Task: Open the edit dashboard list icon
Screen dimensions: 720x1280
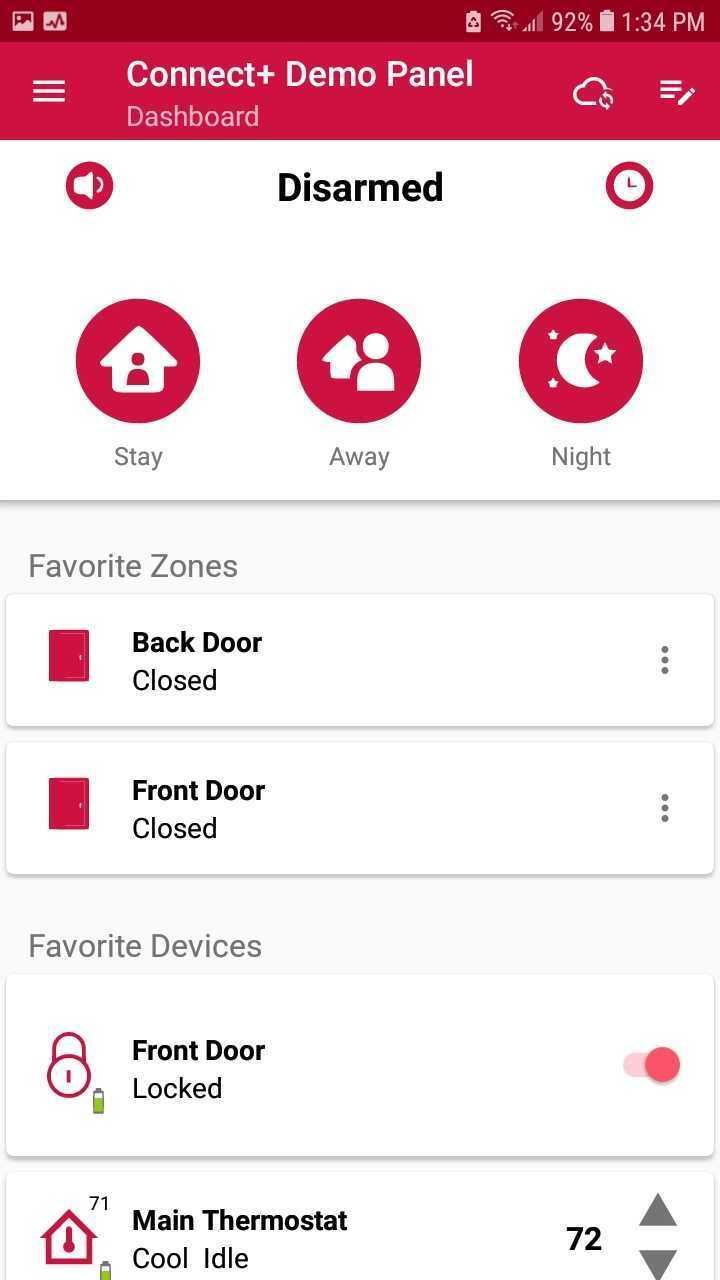Action: pyautogui.click(x=677, y=93)
